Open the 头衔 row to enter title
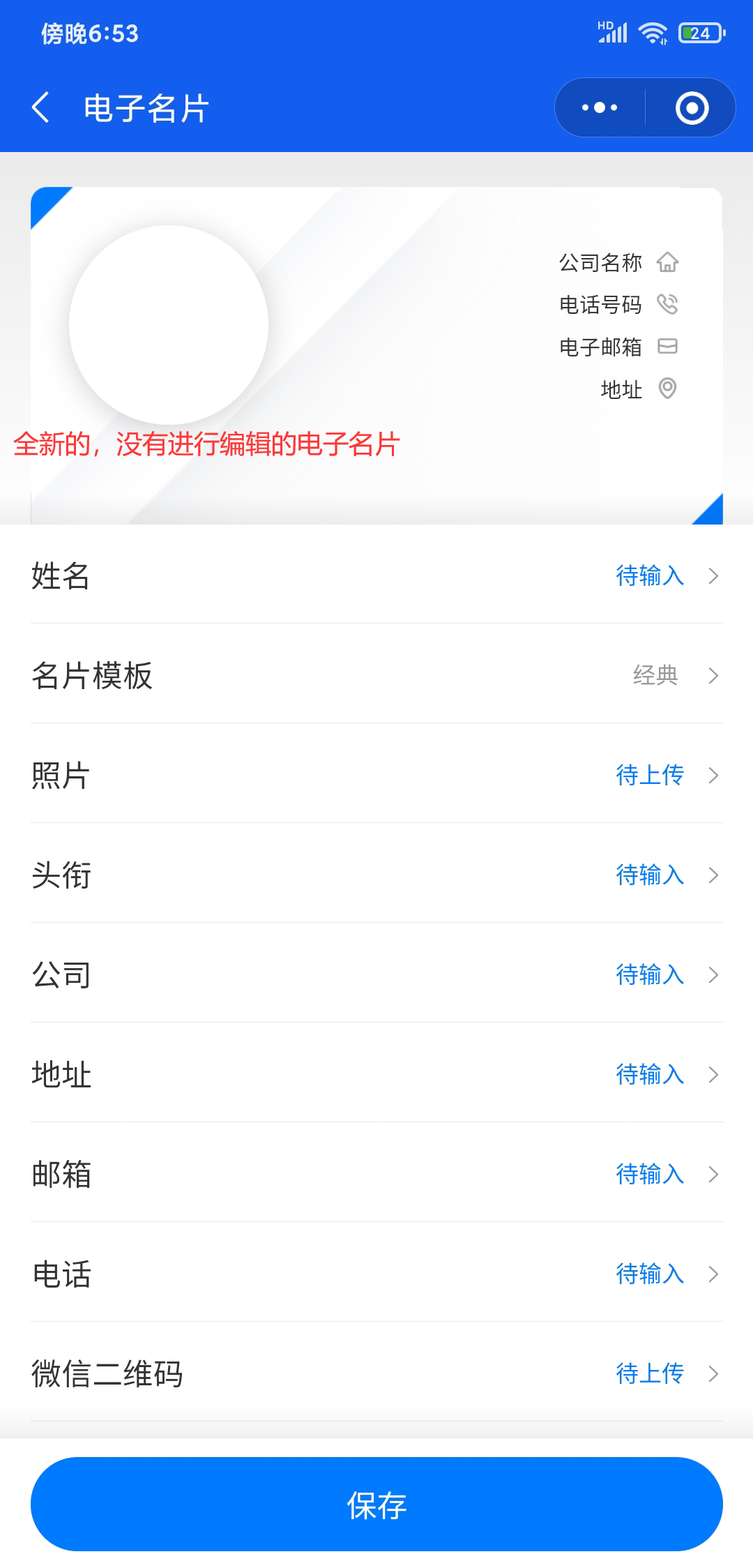Image resolution: width=753 pixels, height=1568 pixels. coord(376,873)
